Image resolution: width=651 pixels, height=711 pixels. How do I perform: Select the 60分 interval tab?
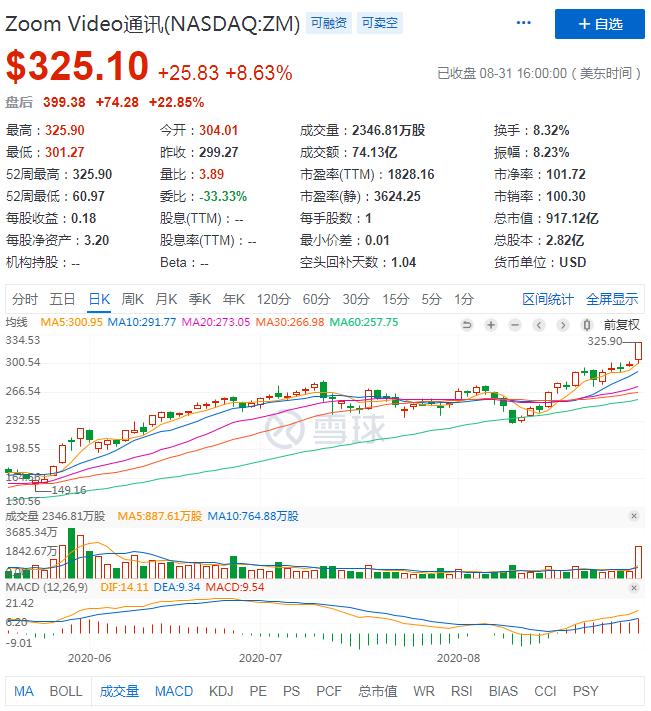(x=316, y=299)
